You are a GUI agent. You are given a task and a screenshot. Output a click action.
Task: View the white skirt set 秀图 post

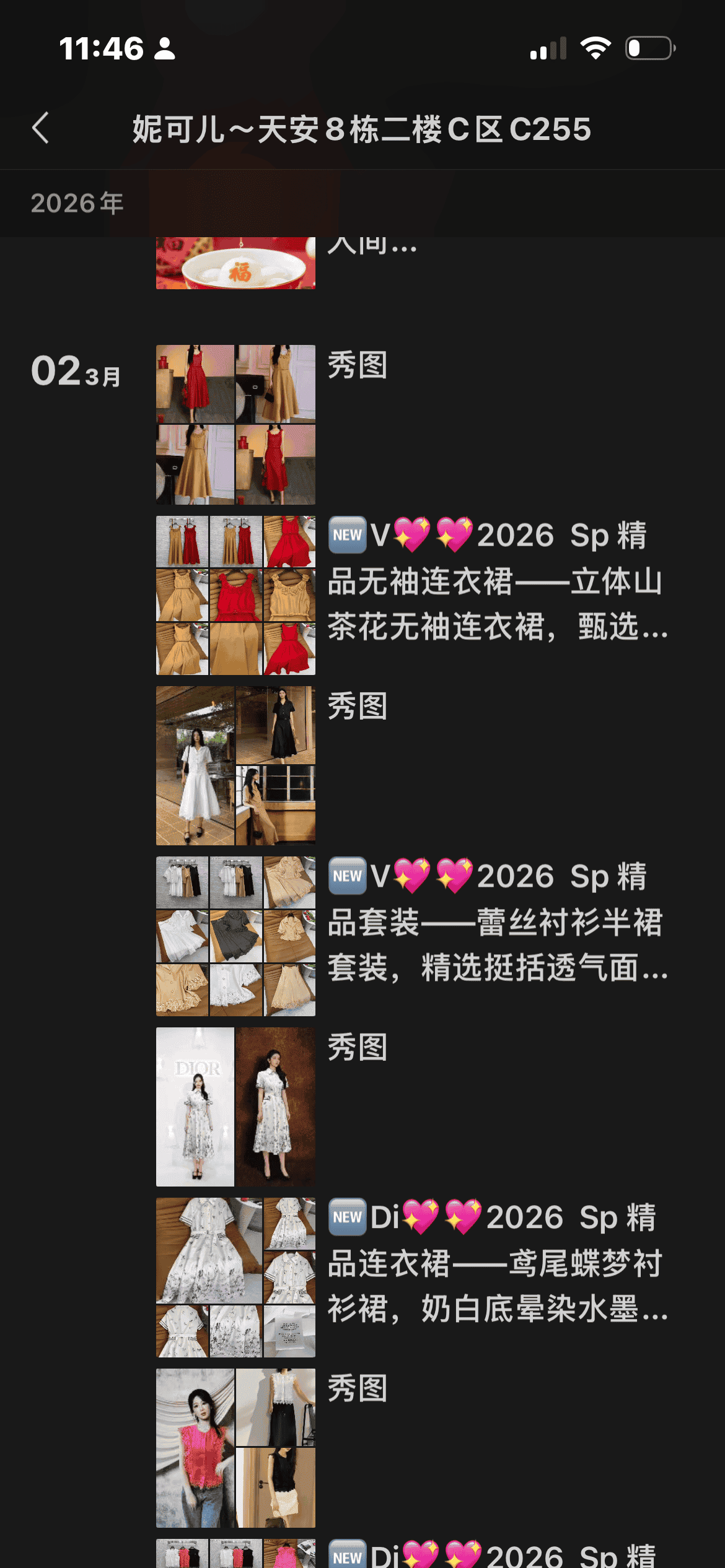[x=235, y=765]
